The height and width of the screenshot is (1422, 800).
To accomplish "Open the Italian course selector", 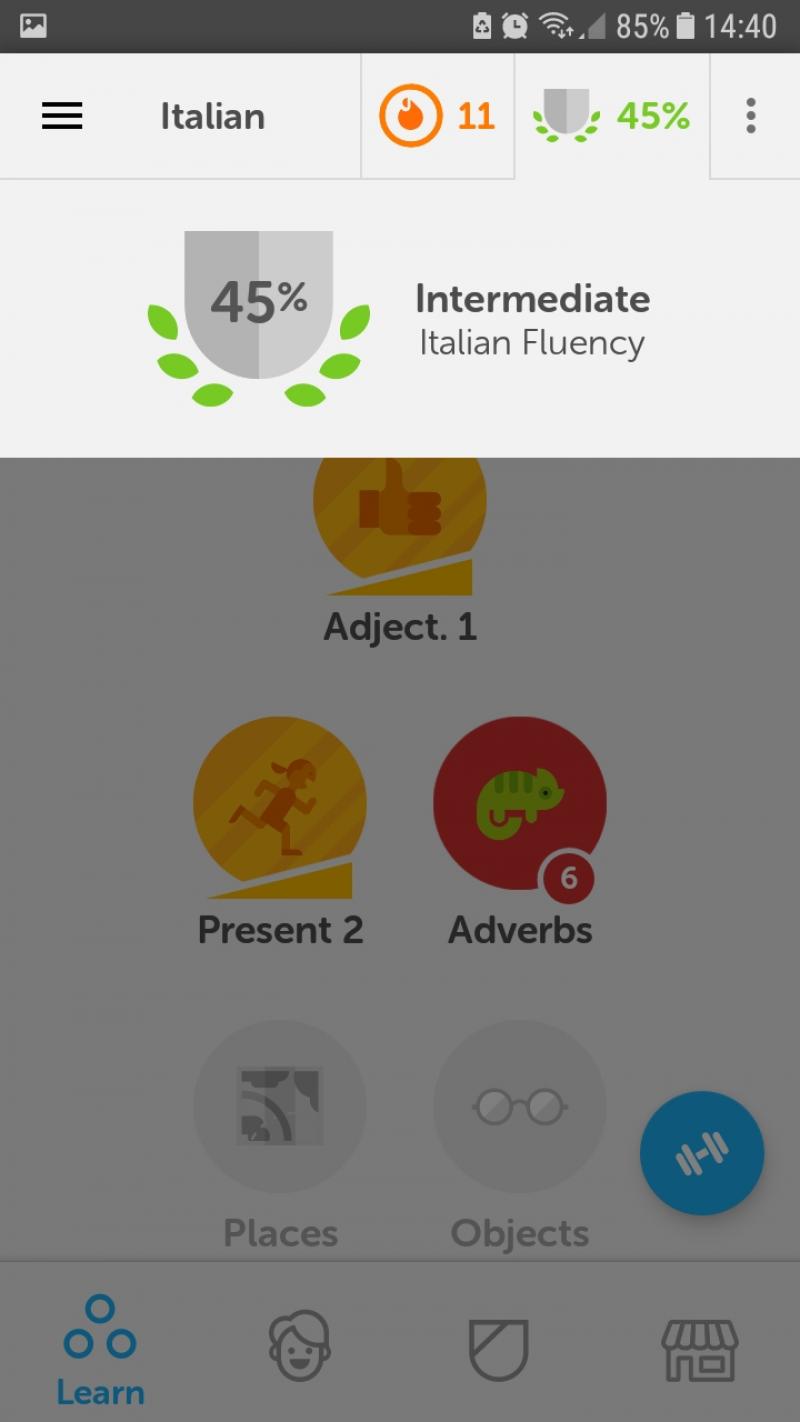I will pos(212,116).
